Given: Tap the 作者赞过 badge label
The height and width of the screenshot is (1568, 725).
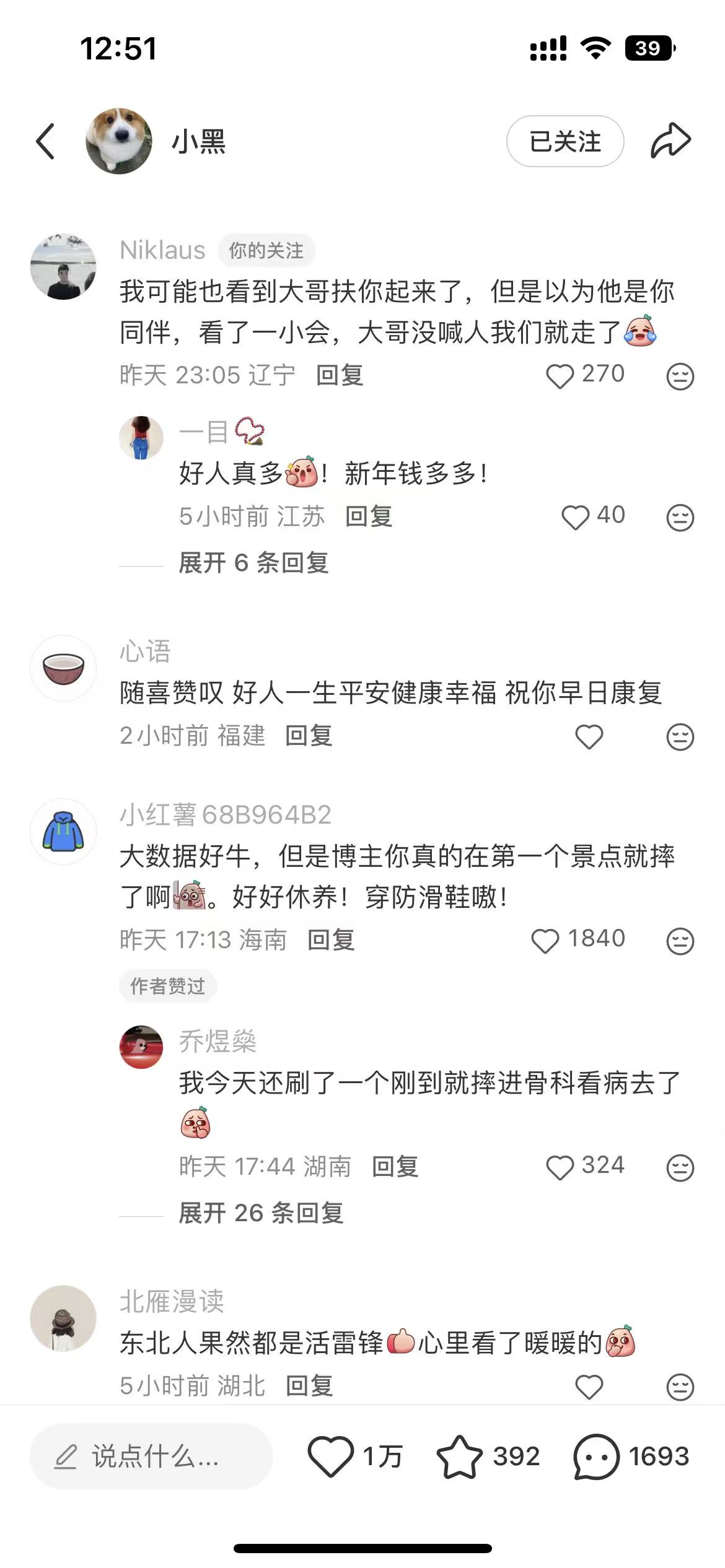Looking at the screenshot, I should (x=169, y=983).
